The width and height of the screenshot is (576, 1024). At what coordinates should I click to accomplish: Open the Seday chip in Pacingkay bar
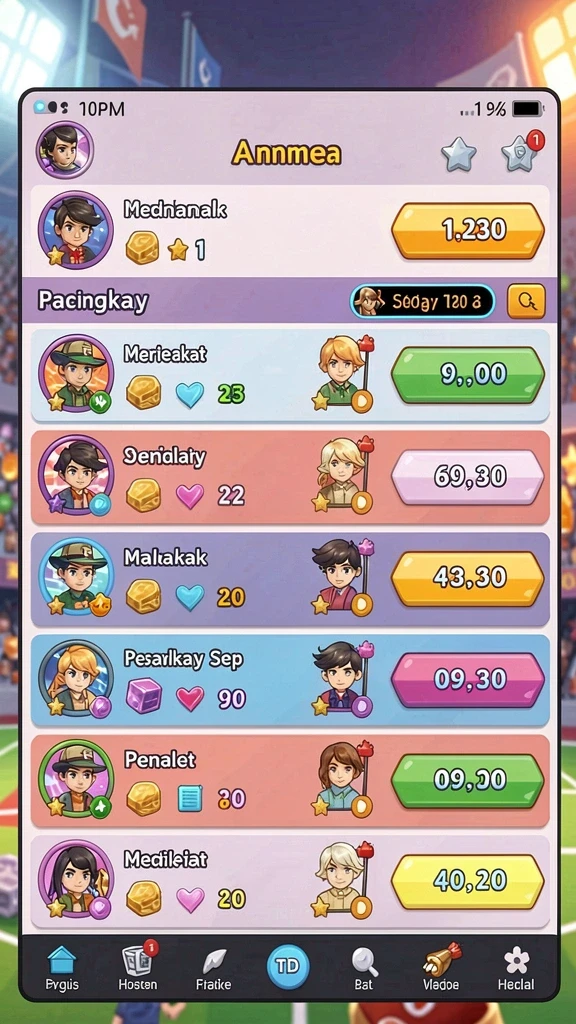coord(423,301)
